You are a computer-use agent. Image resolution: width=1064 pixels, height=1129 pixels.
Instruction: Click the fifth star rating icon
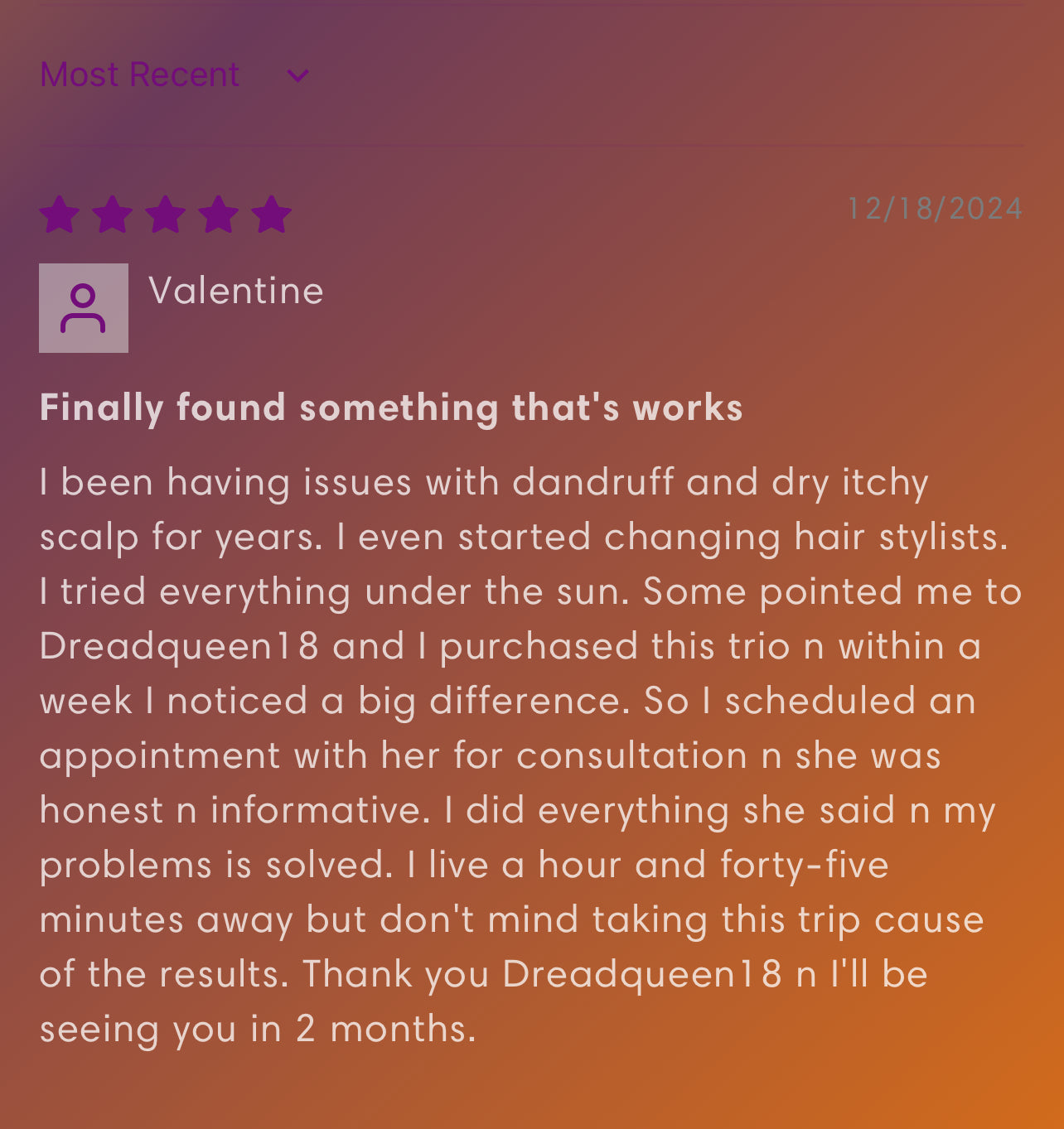272,214
